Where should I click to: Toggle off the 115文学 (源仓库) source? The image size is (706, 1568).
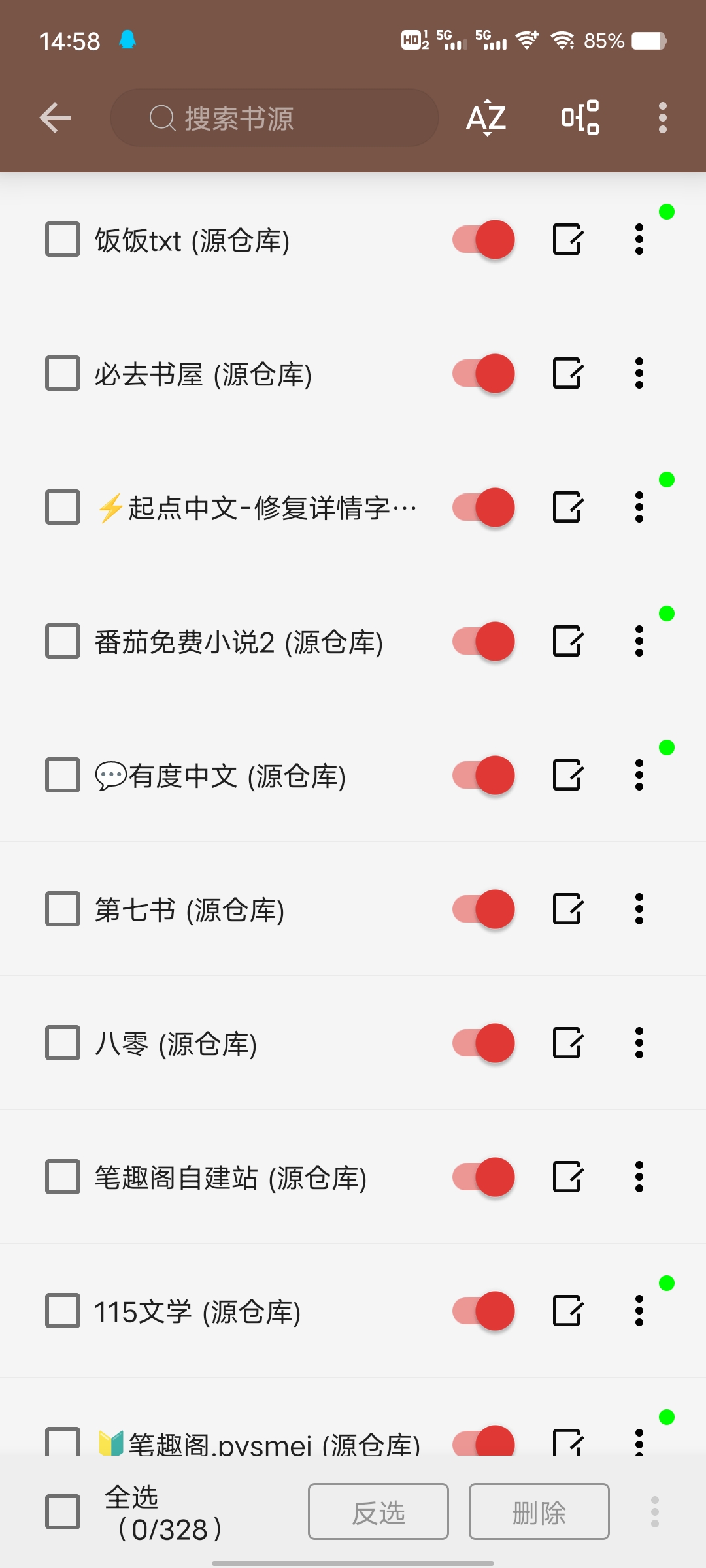484,1311
